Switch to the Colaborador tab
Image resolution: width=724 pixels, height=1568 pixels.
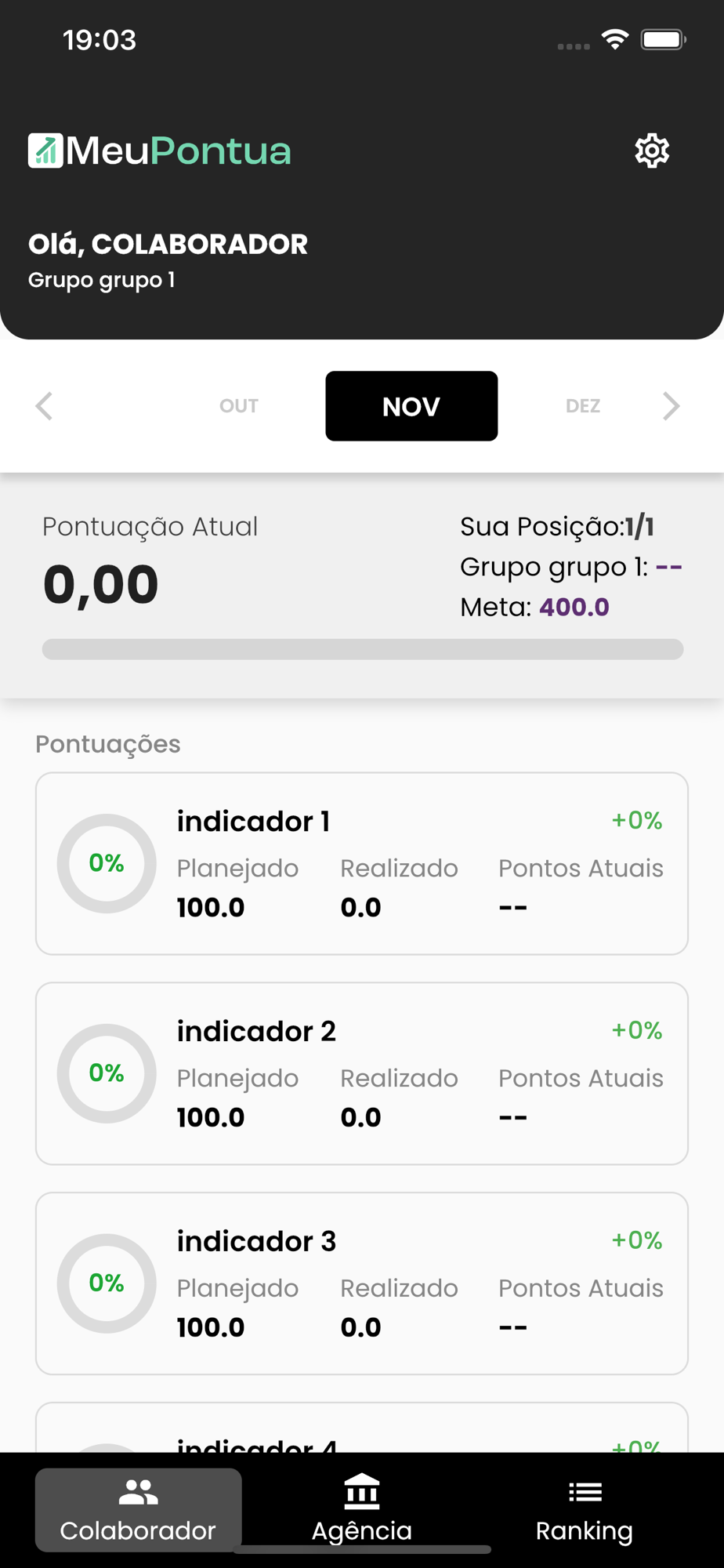click(138, 1510)
